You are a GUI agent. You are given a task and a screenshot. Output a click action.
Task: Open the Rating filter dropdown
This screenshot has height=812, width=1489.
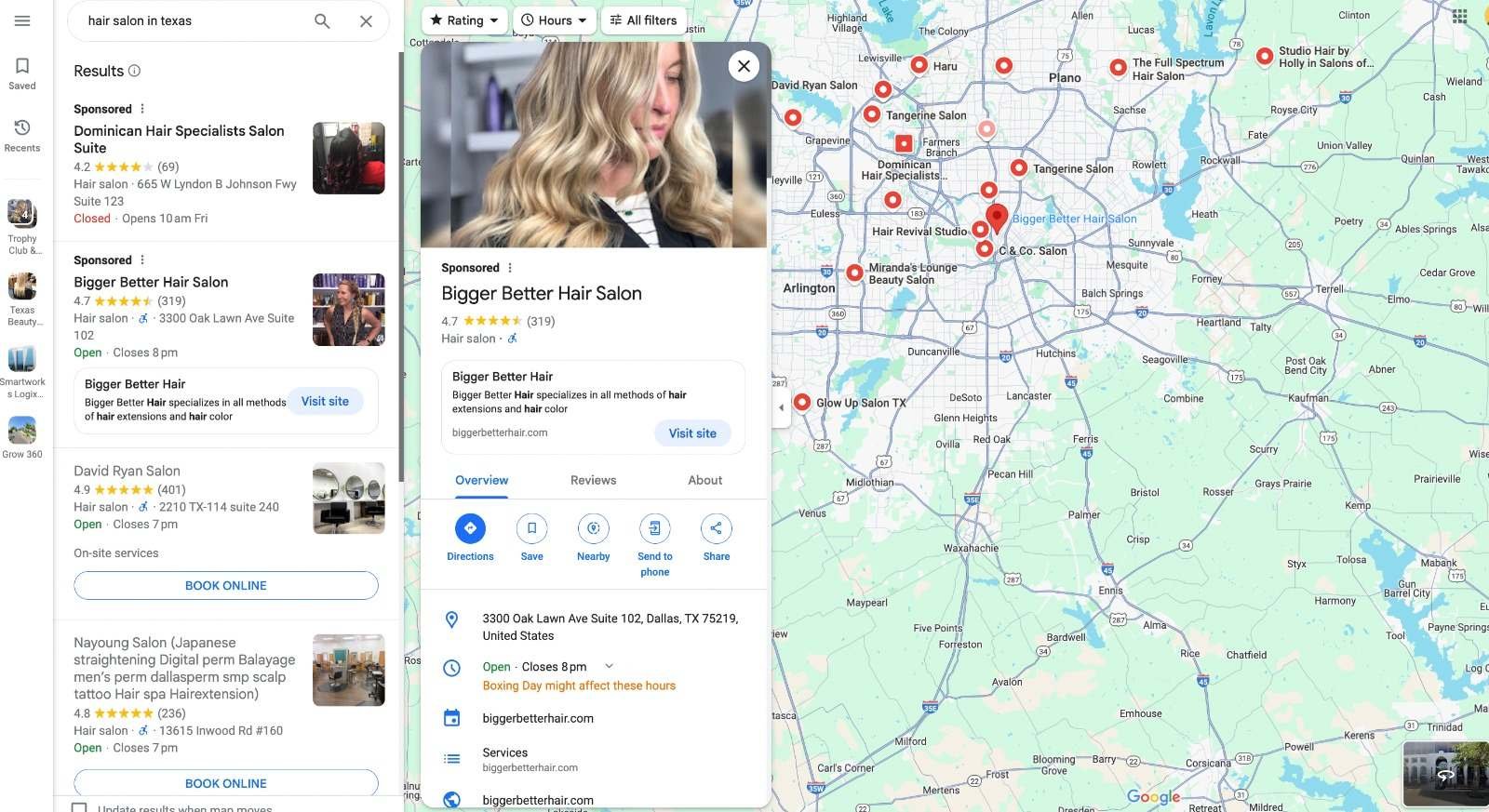tap(463, 20)
